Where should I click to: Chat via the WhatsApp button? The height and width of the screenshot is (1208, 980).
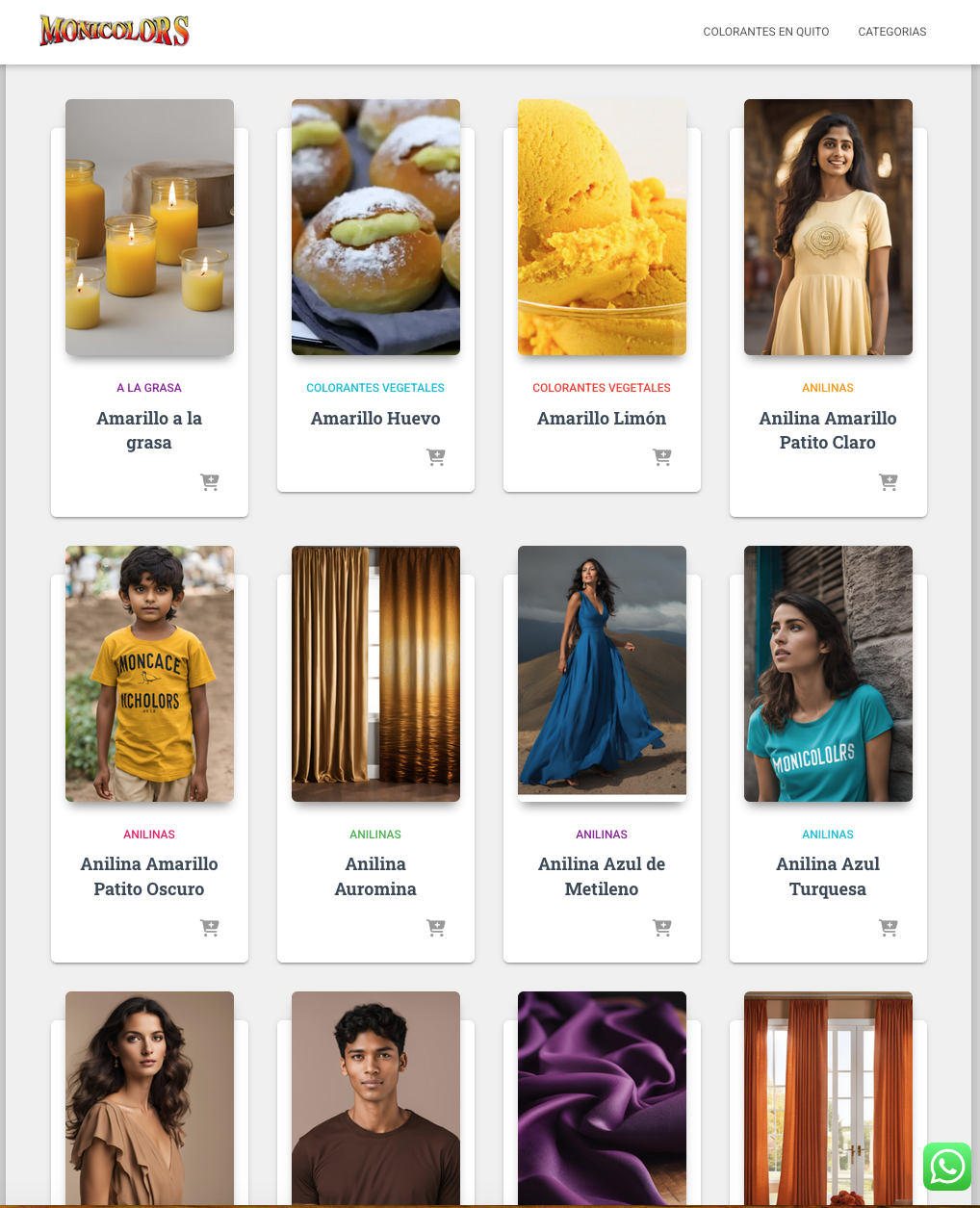tap(947, 1167)
